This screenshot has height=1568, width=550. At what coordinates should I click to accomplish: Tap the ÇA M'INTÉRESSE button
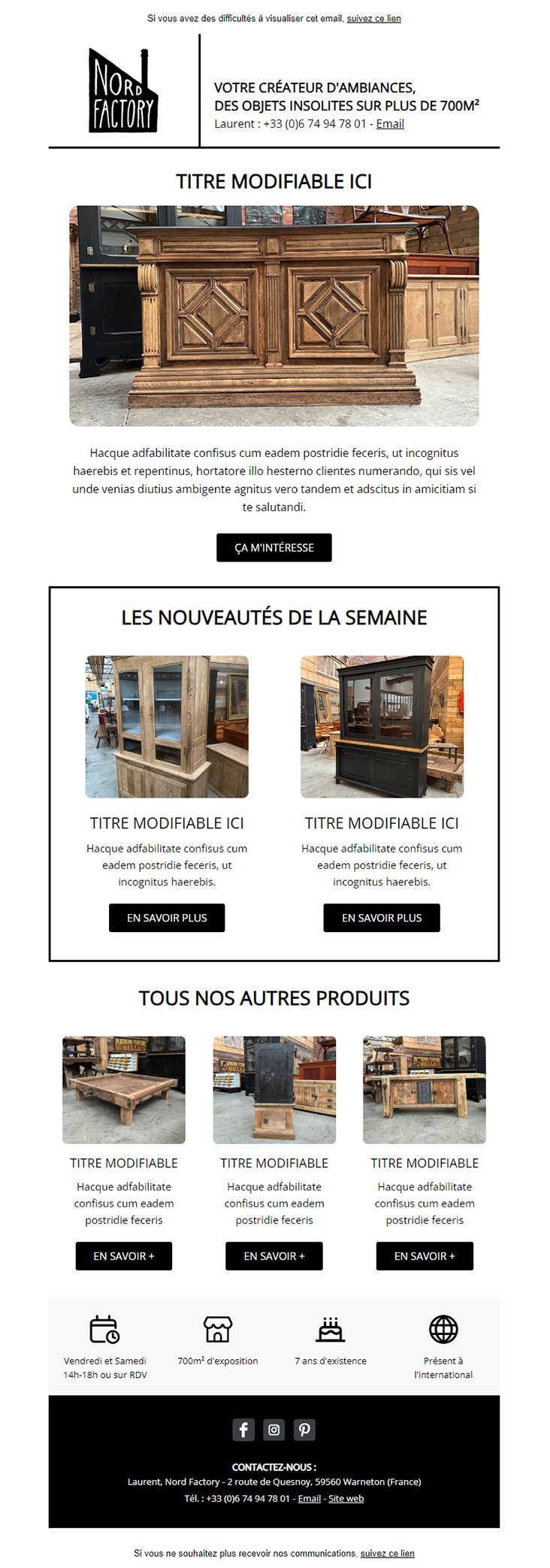tap(274, 548)
